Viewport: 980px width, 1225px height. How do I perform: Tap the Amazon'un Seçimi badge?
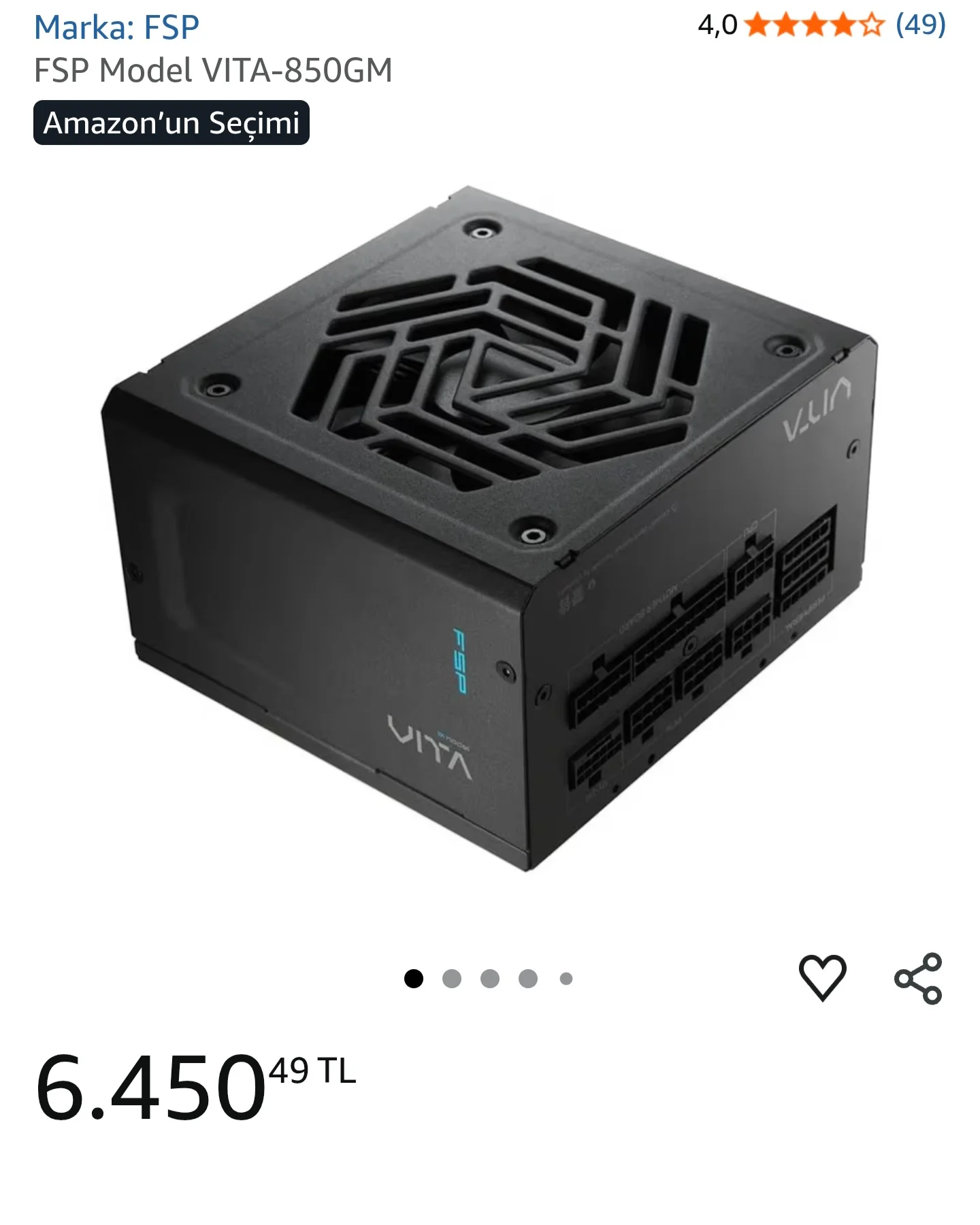pos(171,123)
